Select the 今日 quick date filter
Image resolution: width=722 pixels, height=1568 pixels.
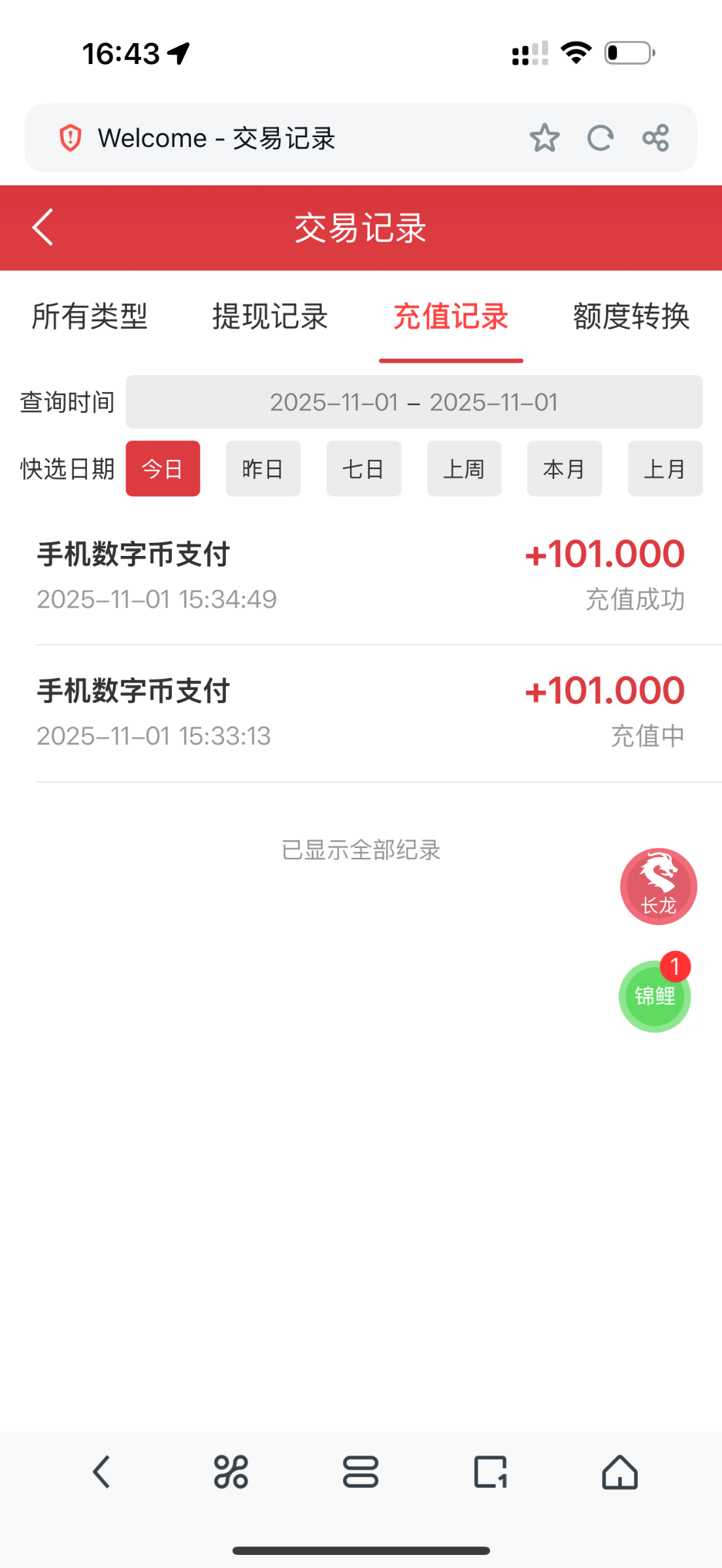163,468
